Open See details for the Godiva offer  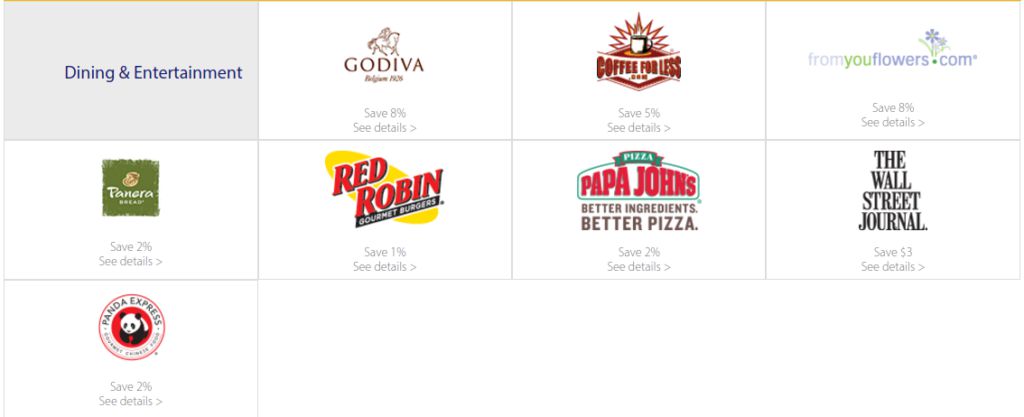coord(384,128)
